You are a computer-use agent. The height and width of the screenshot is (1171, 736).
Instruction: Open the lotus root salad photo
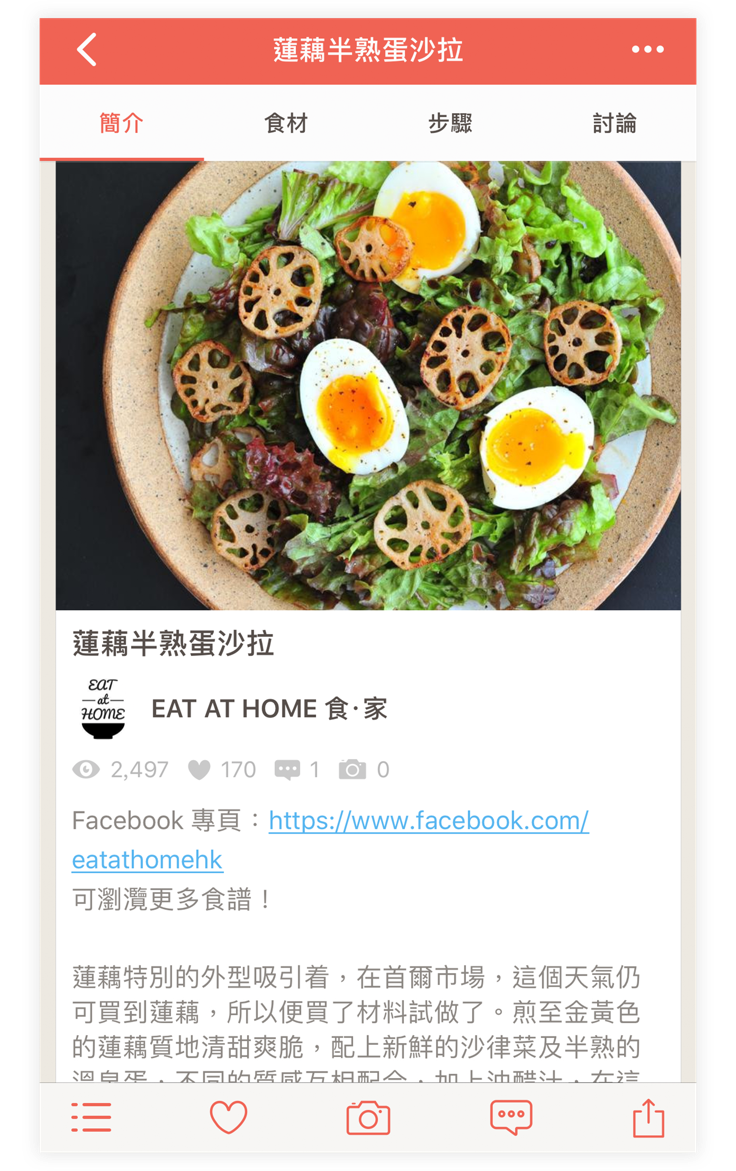point(368,385)
